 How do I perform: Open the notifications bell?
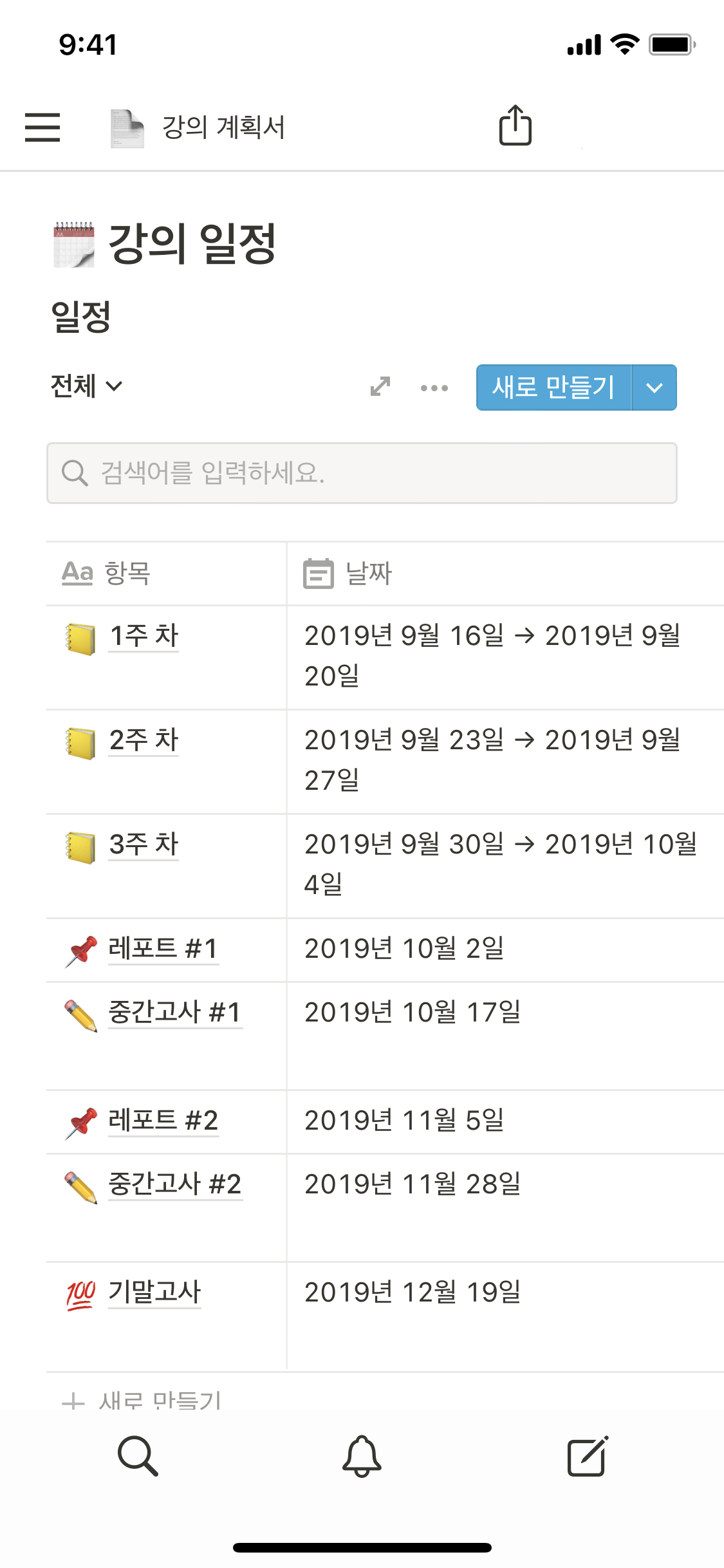coord(362,1456)
